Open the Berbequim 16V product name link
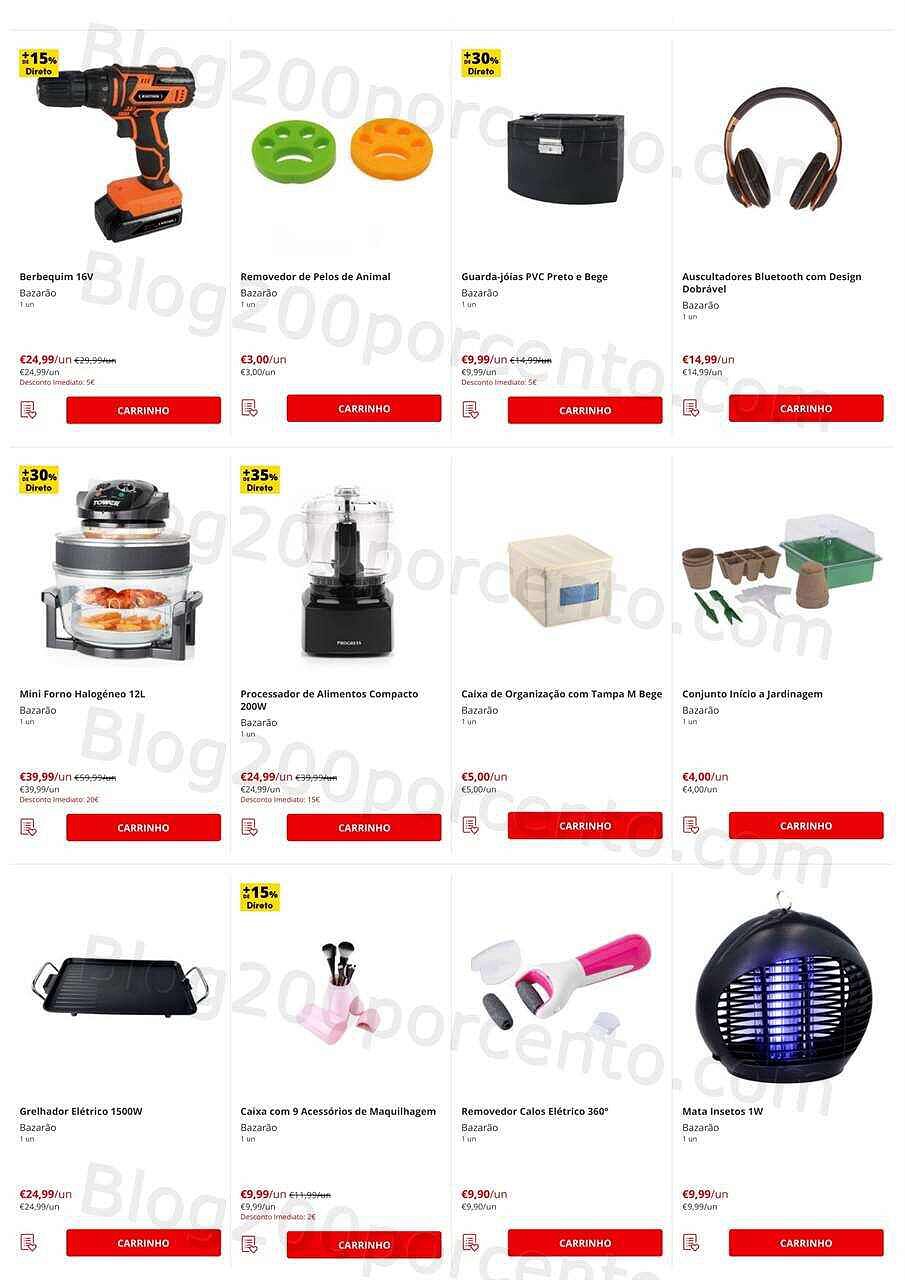Viewport: 905px width, 1280px height. 54,275
